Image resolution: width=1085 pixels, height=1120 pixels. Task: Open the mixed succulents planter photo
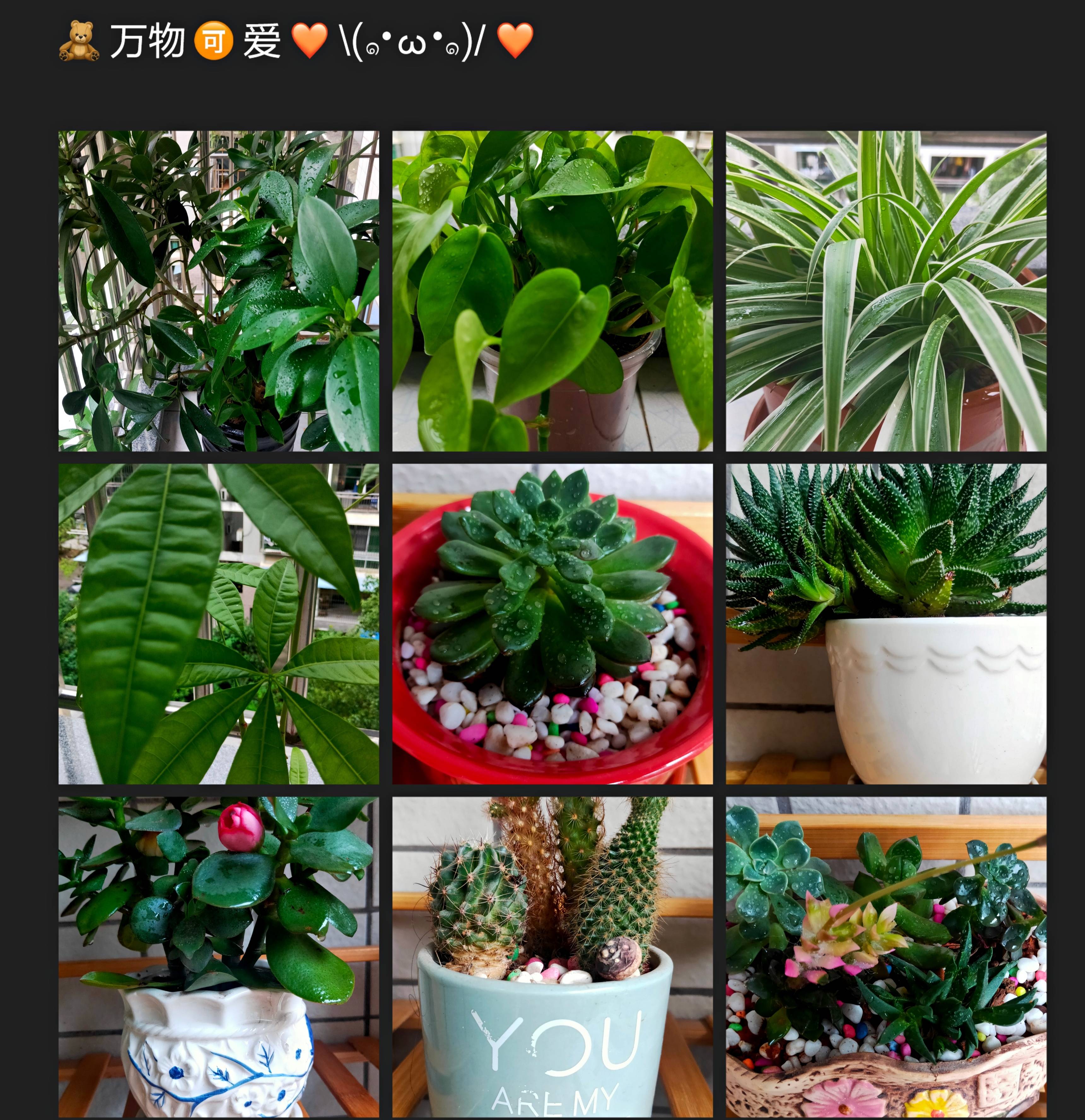886,957
